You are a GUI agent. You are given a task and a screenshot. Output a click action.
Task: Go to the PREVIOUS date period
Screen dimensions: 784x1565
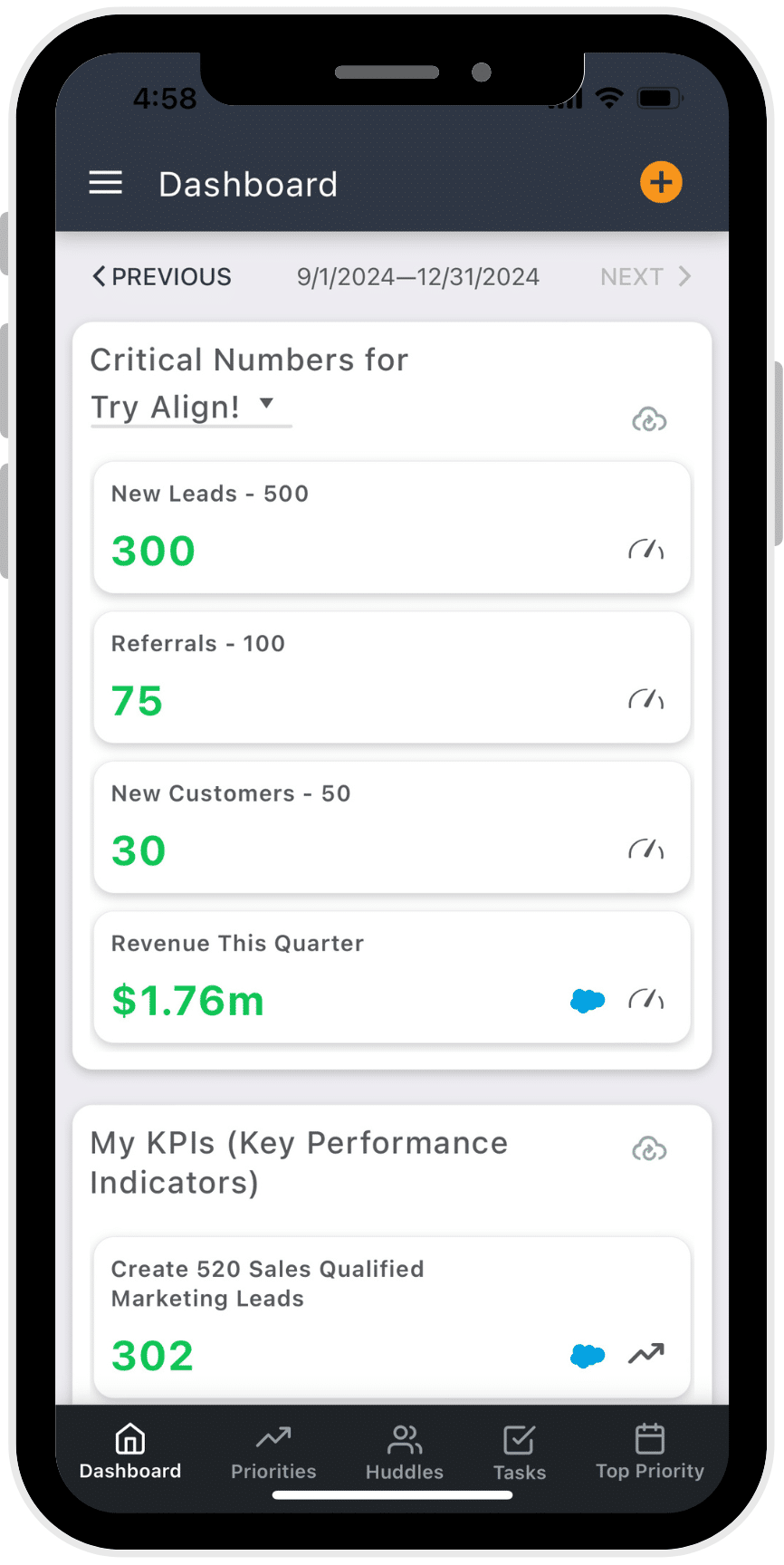click(x=162, y=276)
